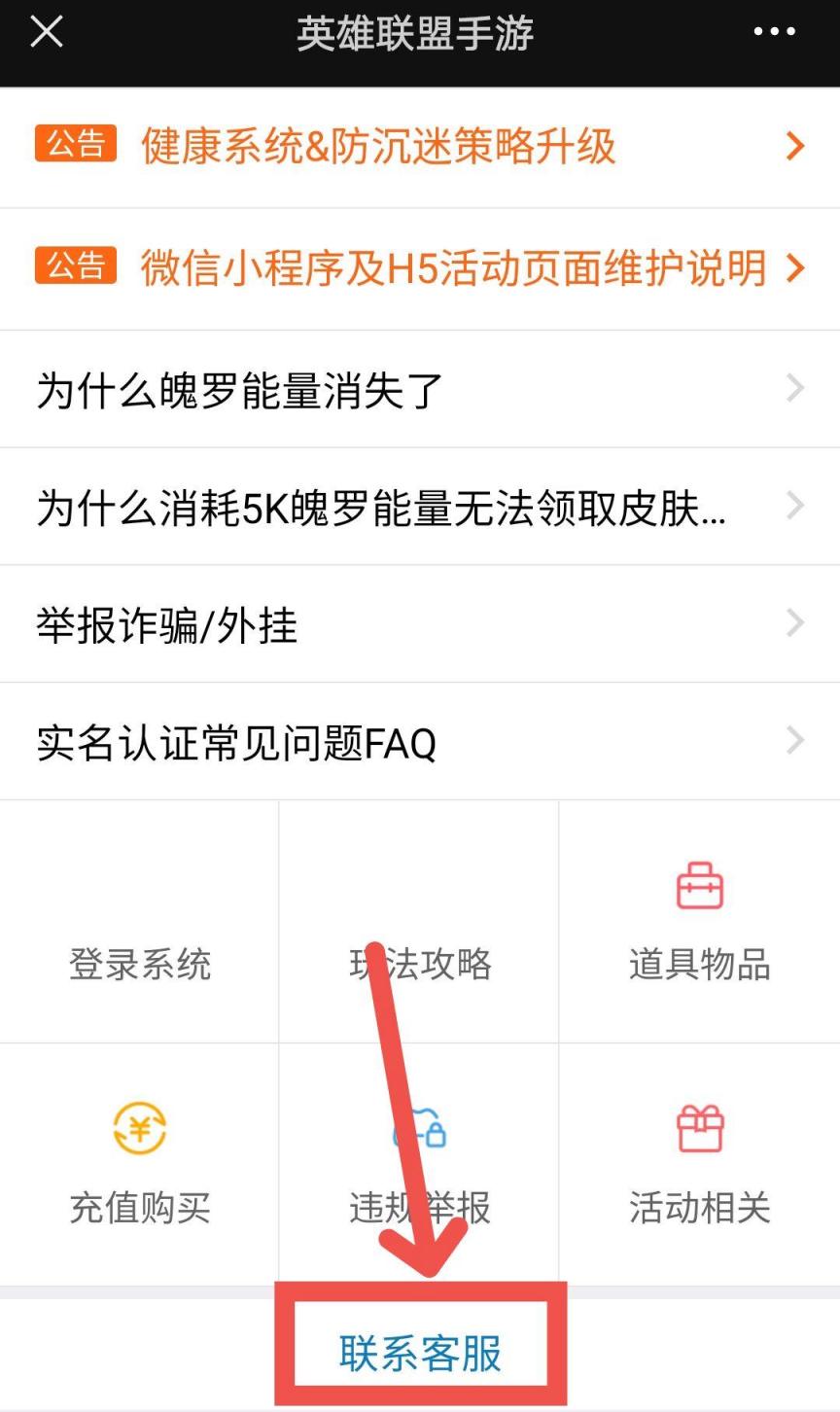Image resolution: width=840 pixels, height=1412 pixels.
Task: Select the 玩法攻略 category
Action: click(419, 924)
